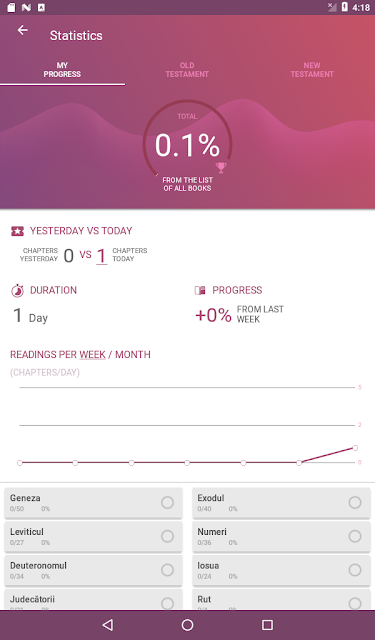375x640 pixels.
Task: Open the Numeri book card
Action: (281, 537)
